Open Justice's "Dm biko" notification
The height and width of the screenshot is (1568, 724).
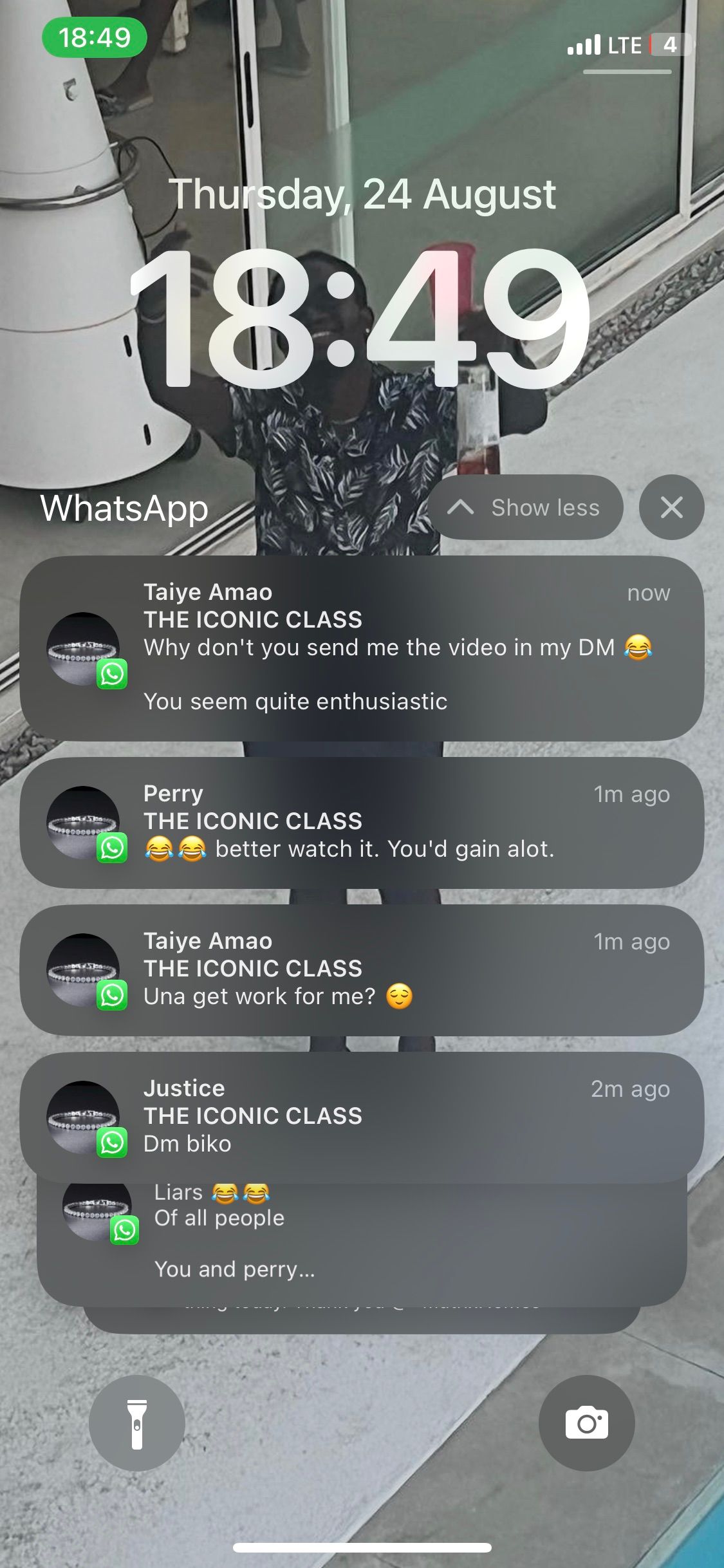pos(362,1117)
